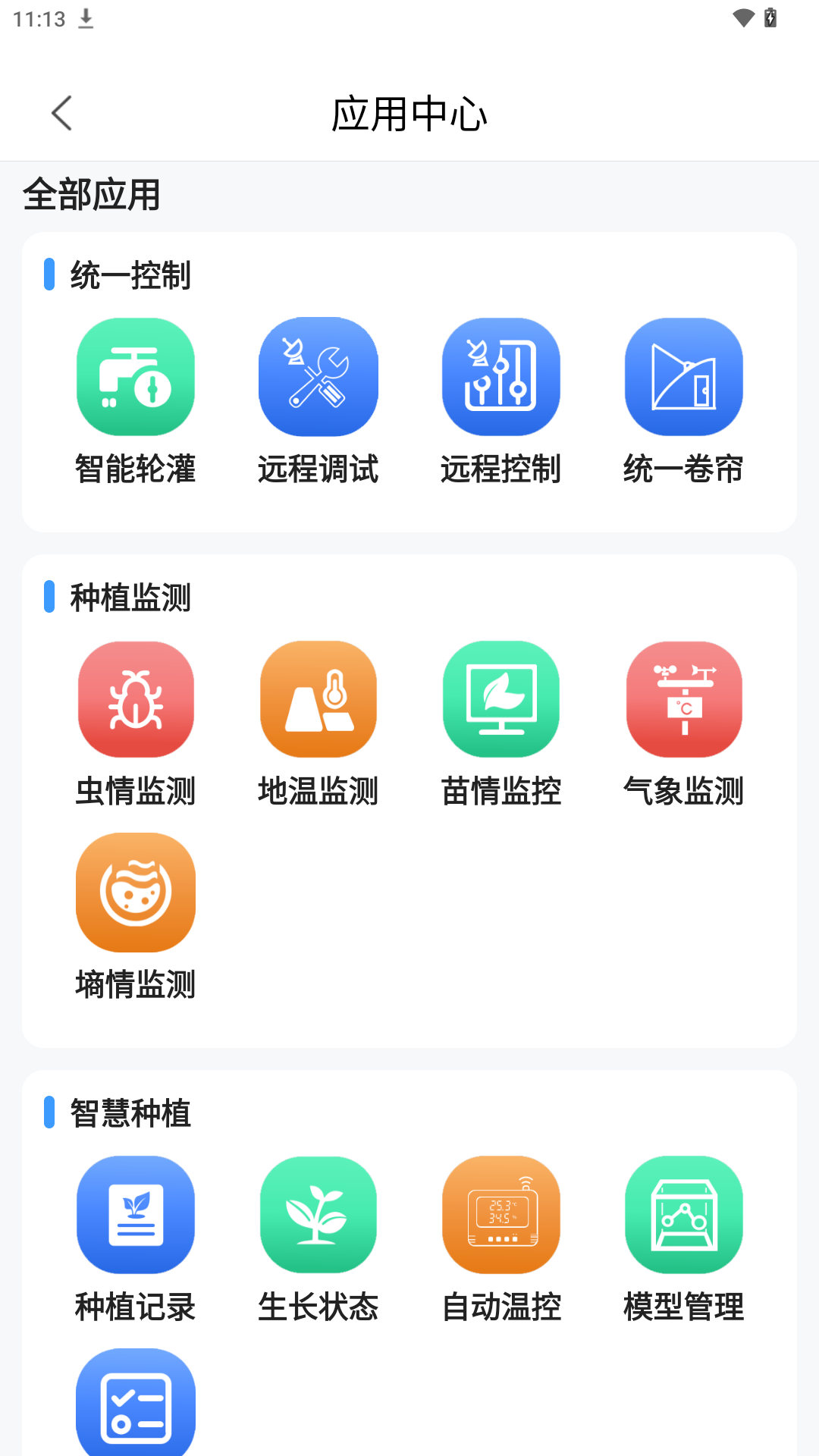Navigate back using the arrow
Viewport: 819px width, 1456px height.
pos(61,112)
